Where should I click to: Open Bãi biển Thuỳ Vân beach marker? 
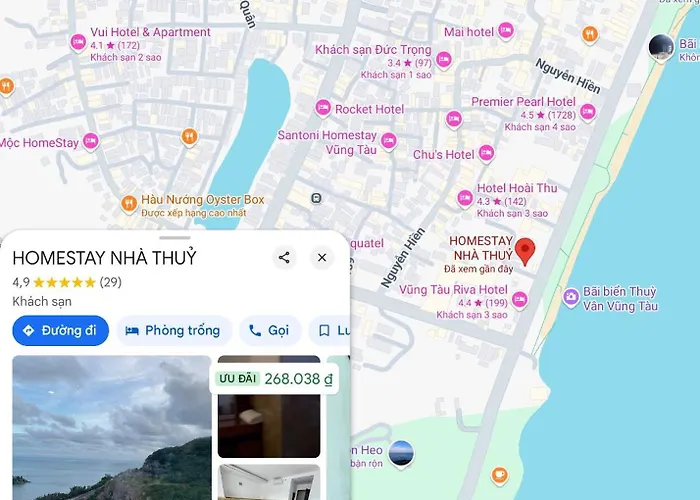(571, 296)
